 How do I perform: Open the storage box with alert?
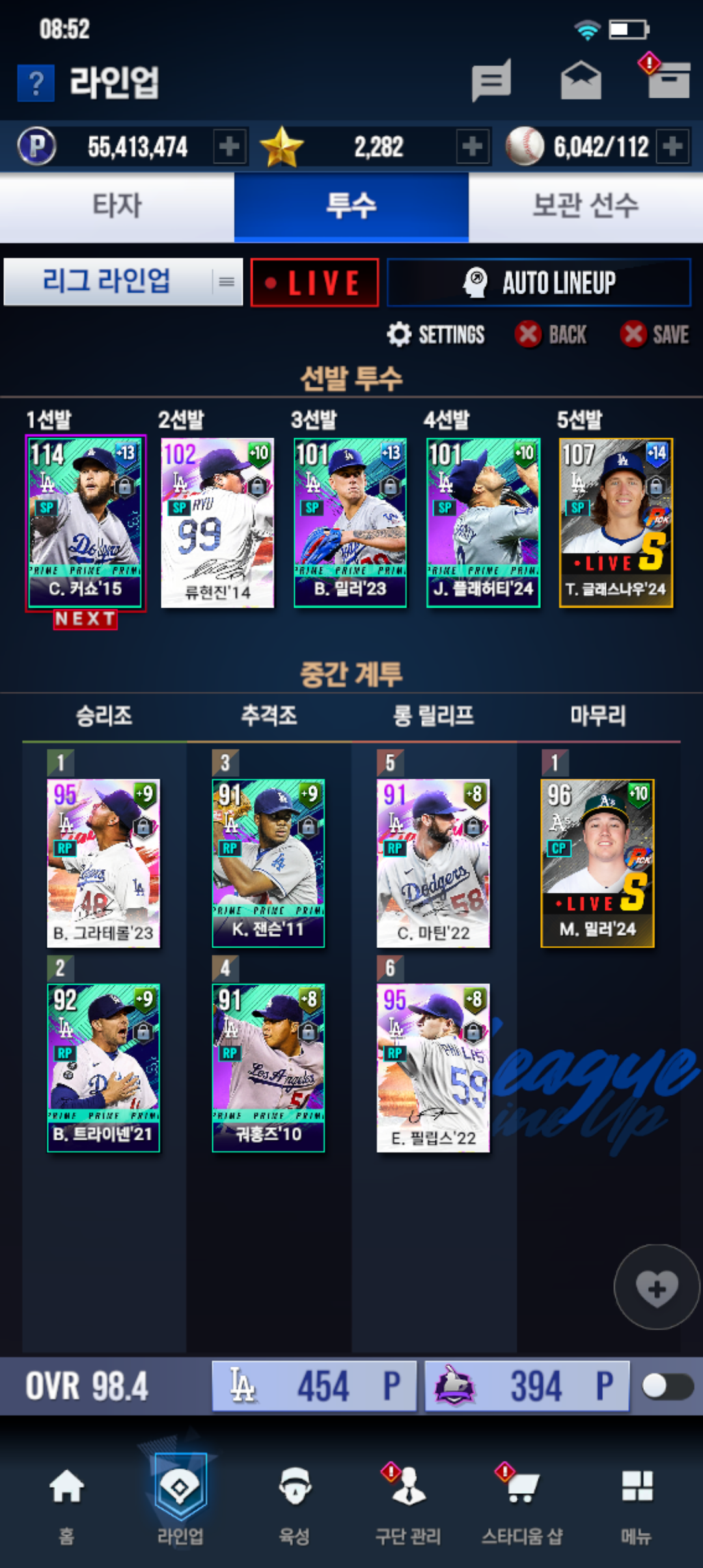coord(668,79)
